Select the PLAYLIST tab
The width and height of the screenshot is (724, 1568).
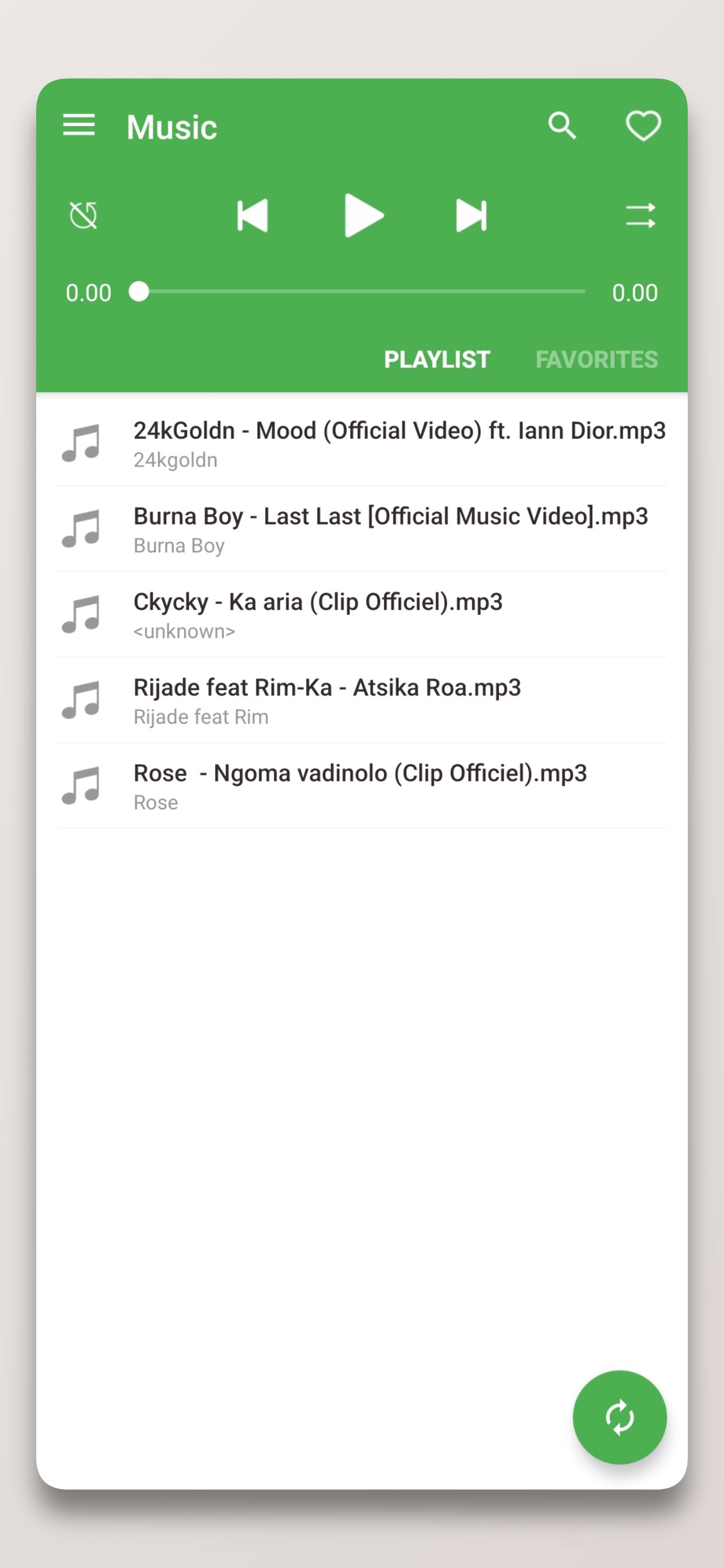point(437,359)
